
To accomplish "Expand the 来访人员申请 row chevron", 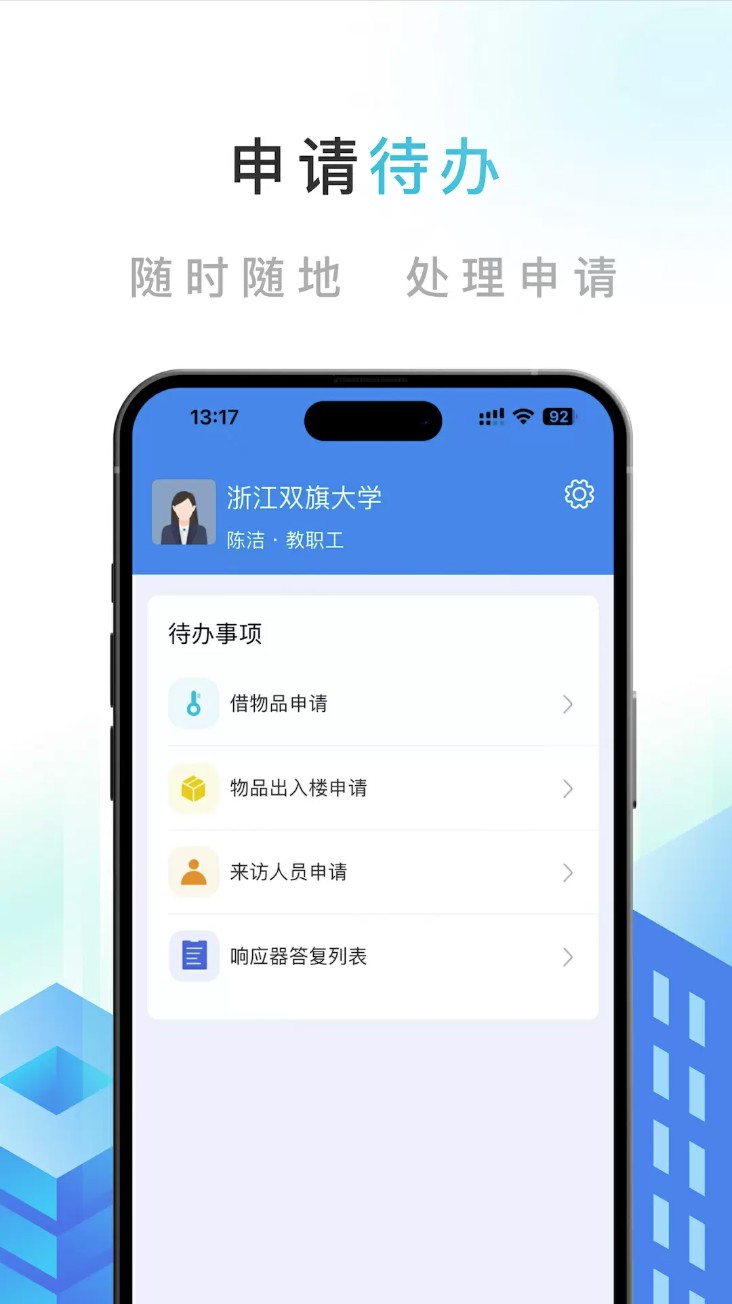I will click(567, 871).
